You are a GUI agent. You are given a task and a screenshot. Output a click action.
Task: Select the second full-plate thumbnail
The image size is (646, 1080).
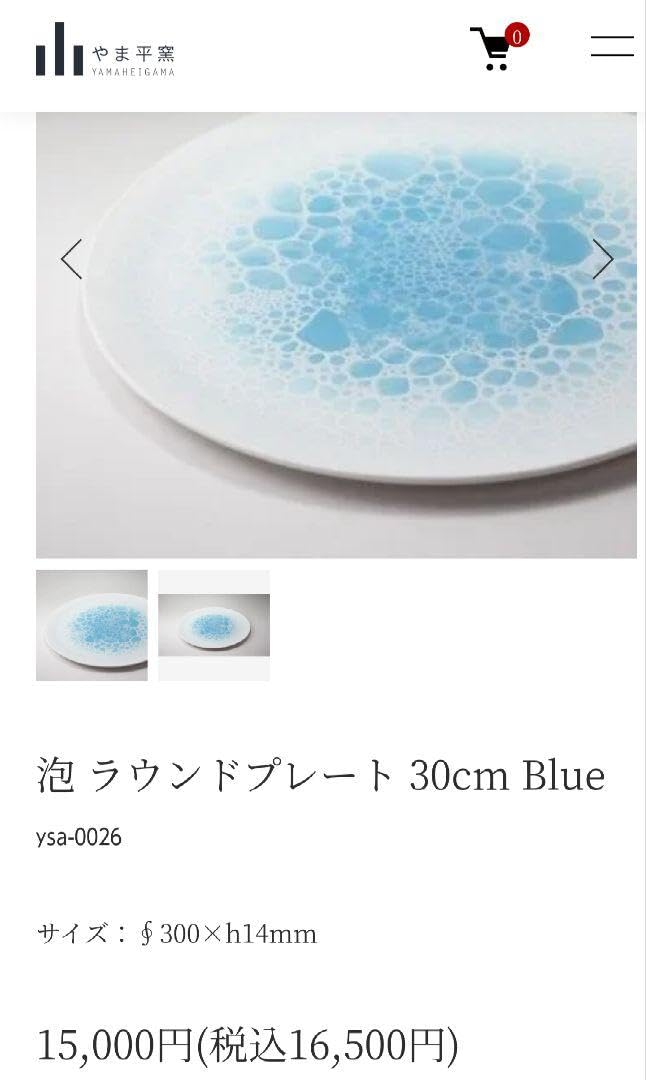(214, 625)
